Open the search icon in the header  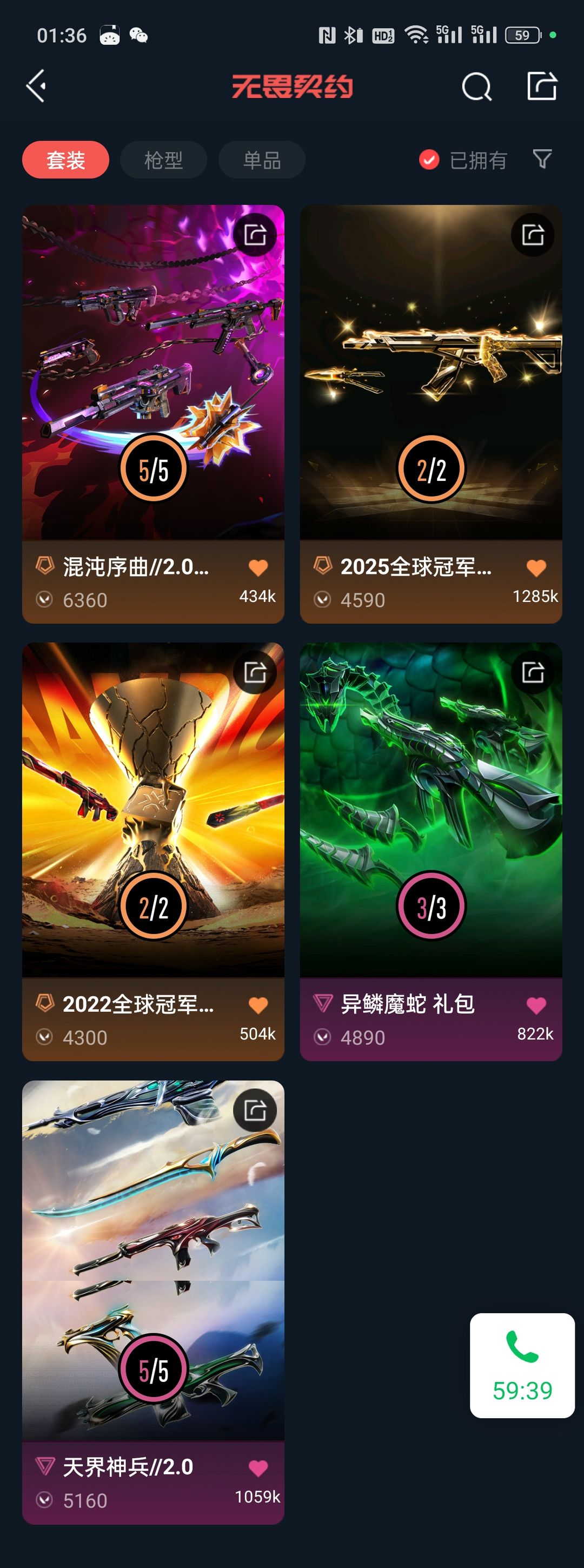(476, 87)
